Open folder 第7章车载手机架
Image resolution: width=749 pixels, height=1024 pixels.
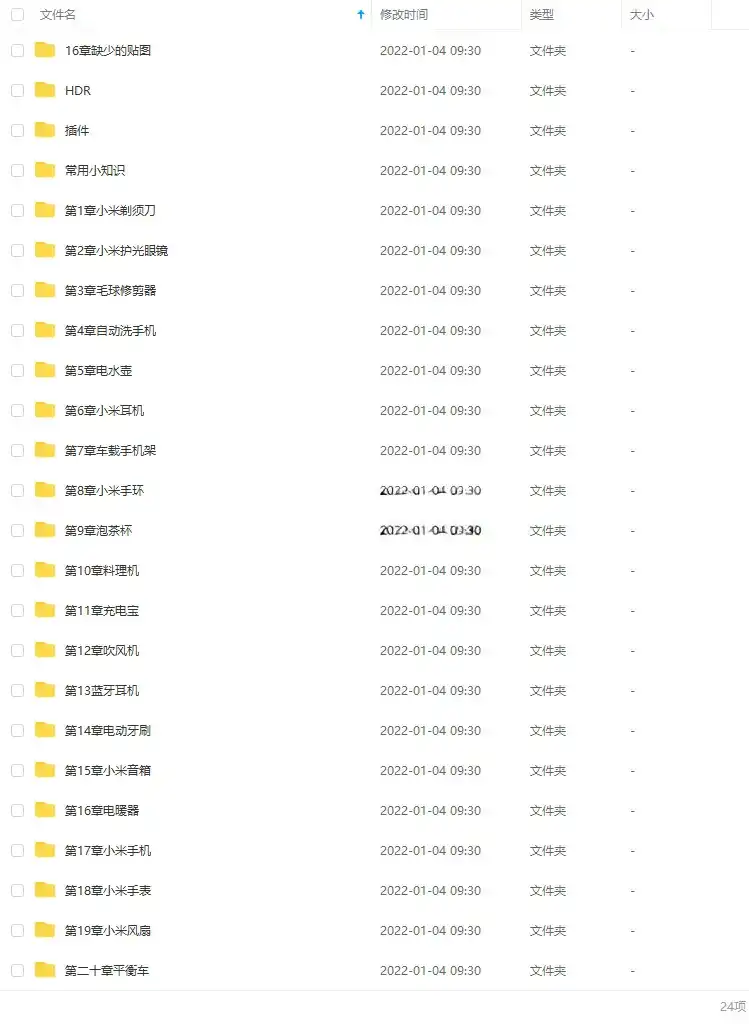(110, 450)
